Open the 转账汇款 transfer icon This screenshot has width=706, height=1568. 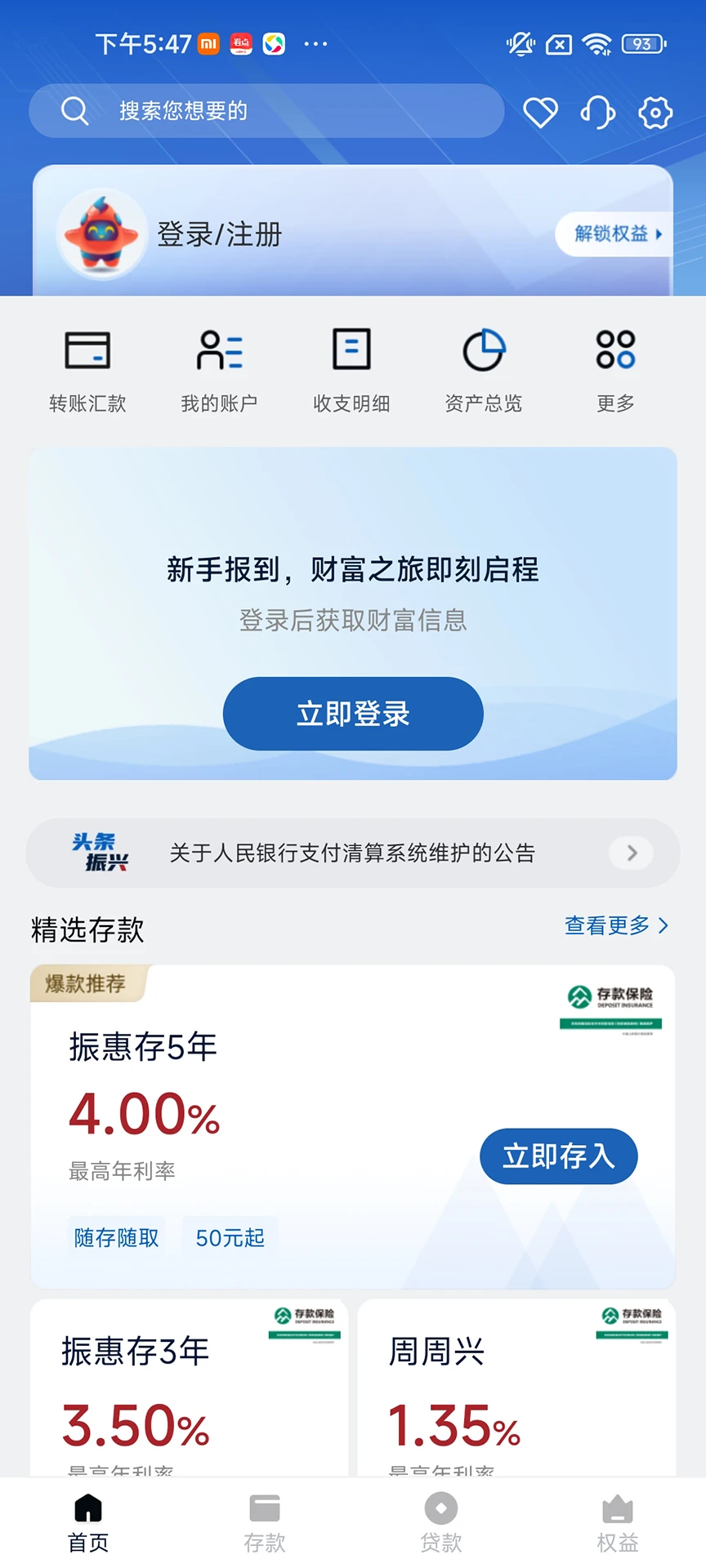tap(87, 359)
